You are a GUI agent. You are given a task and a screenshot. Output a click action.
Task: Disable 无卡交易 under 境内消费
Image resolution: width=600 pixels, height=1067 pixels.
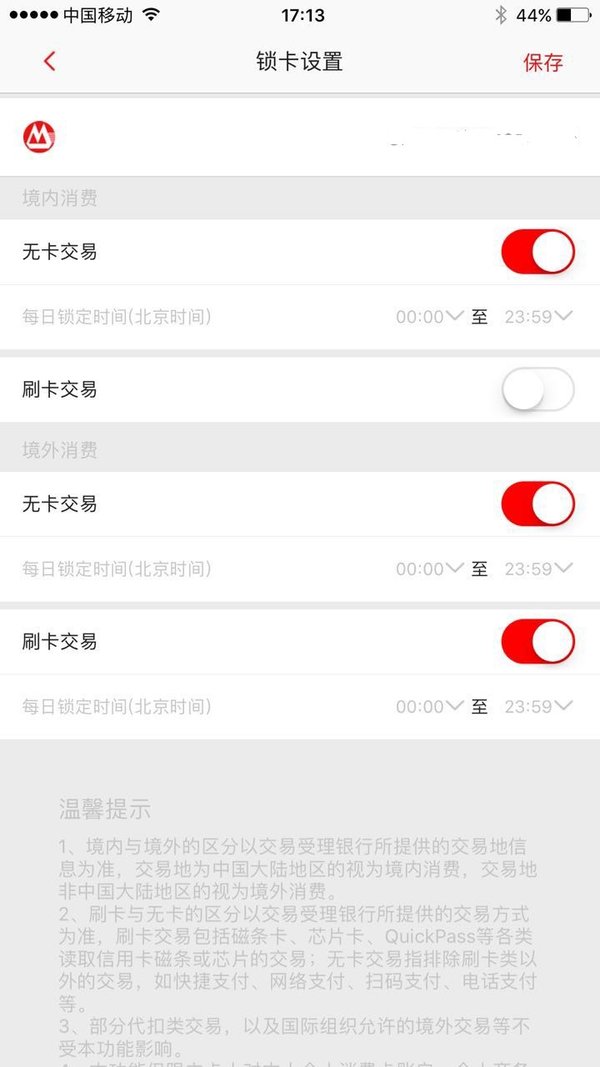point(537,252)
